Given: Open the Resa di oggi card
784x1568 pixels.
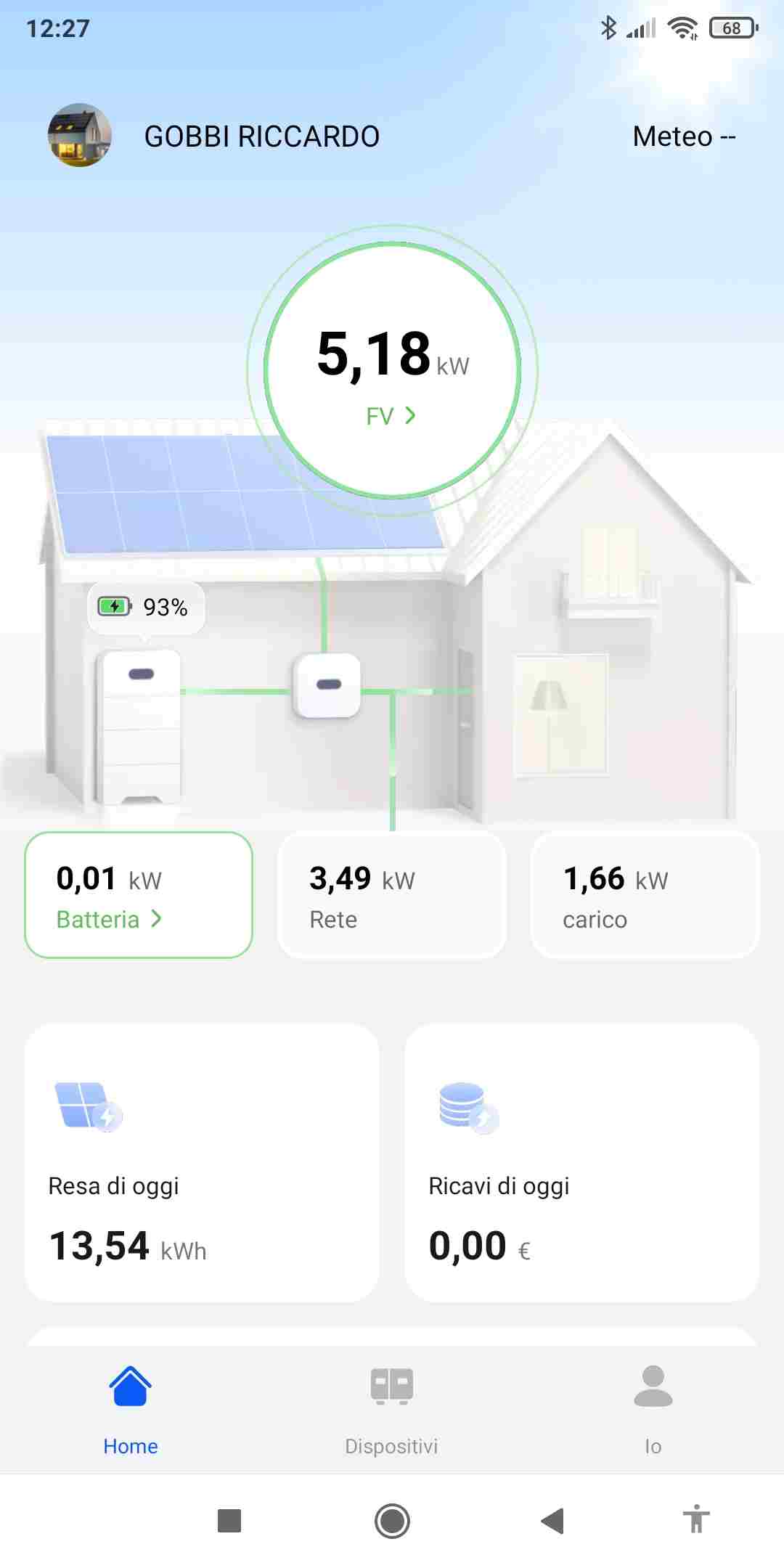Looking at the screenshot, I should [202, 1163].
